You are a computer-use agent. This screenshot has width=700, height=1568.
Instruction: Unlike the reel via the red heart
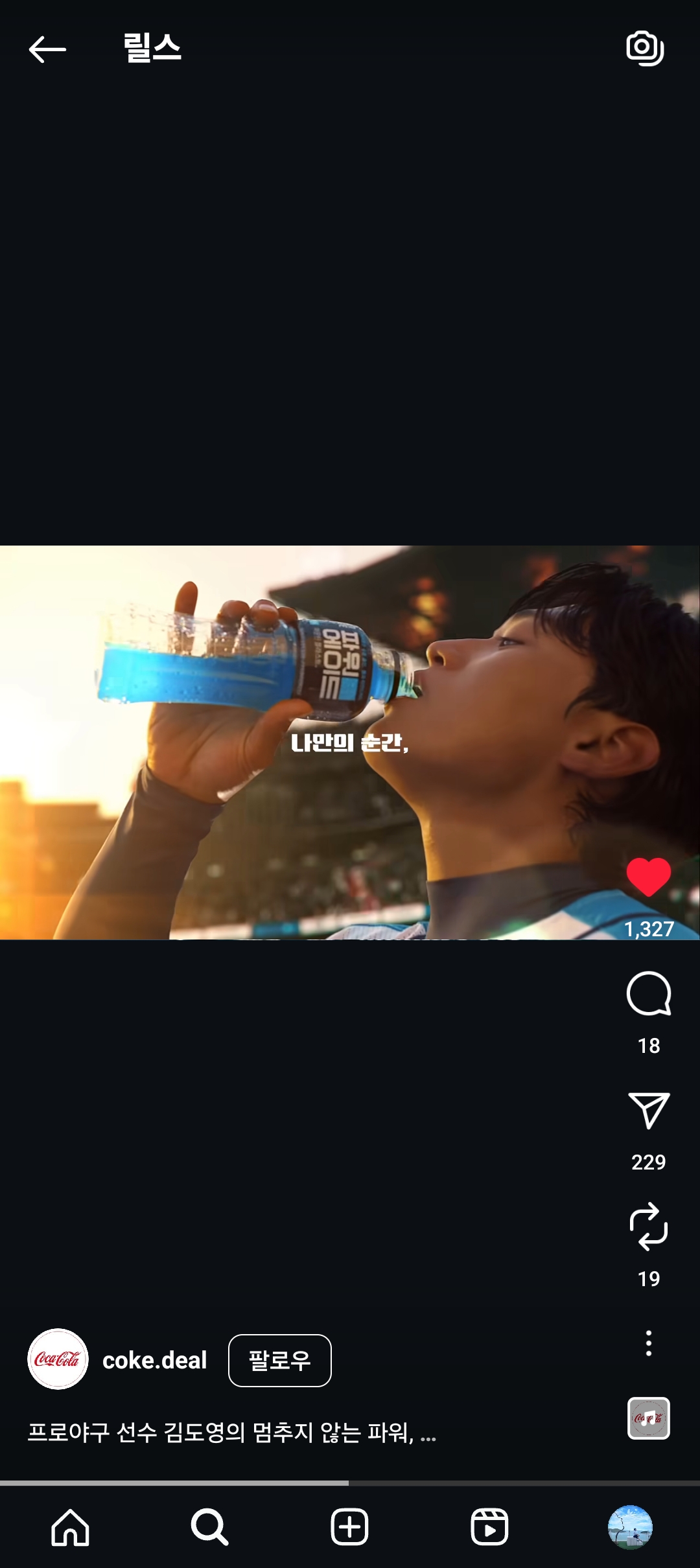[648, 877]
